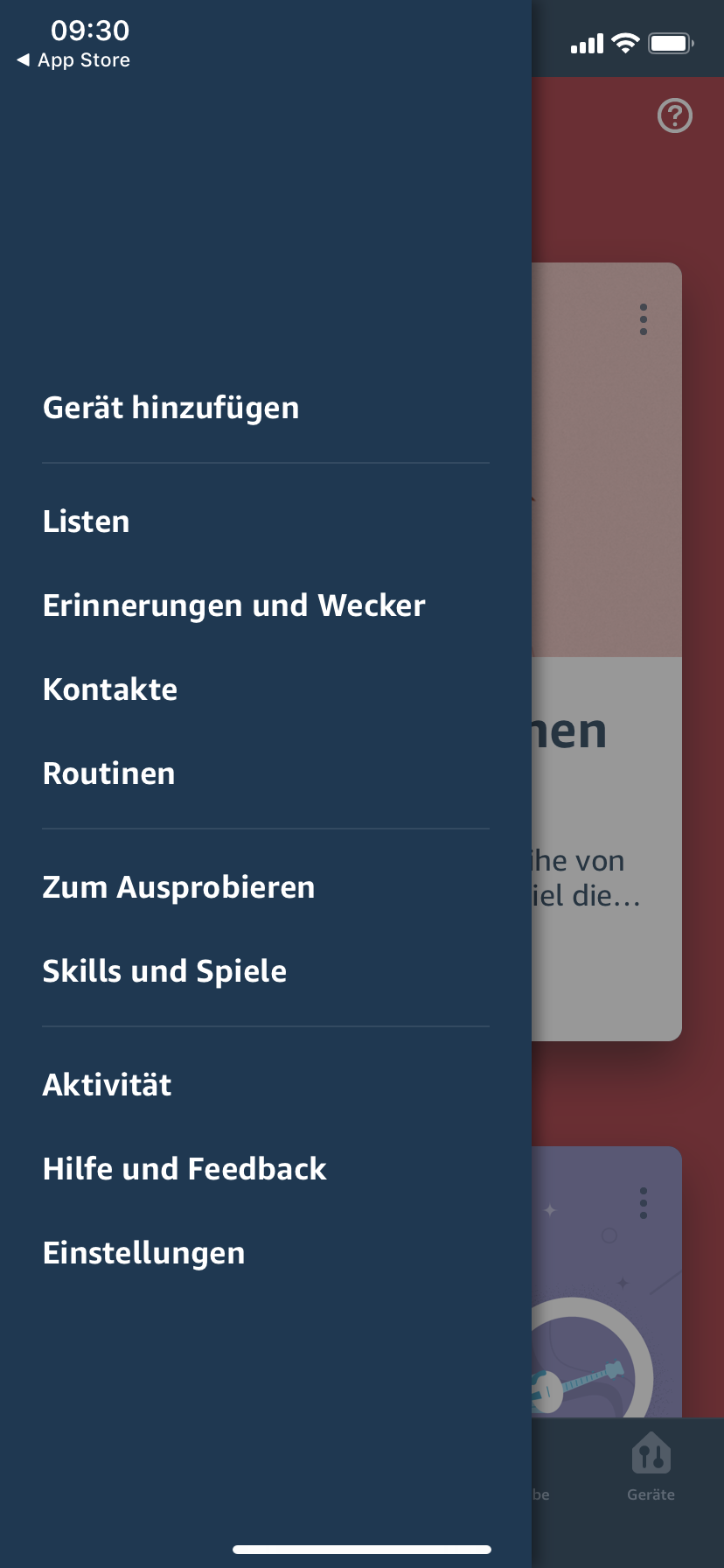View Aktivität history
724x1568 pixels.
(x=108, y=1086)
